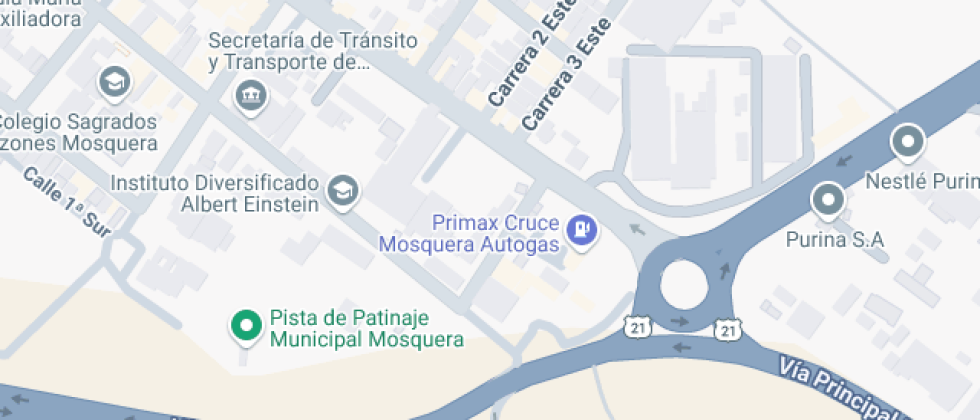Open the Secretaría de Tránsito y Transporte marker

coord(246,97)
